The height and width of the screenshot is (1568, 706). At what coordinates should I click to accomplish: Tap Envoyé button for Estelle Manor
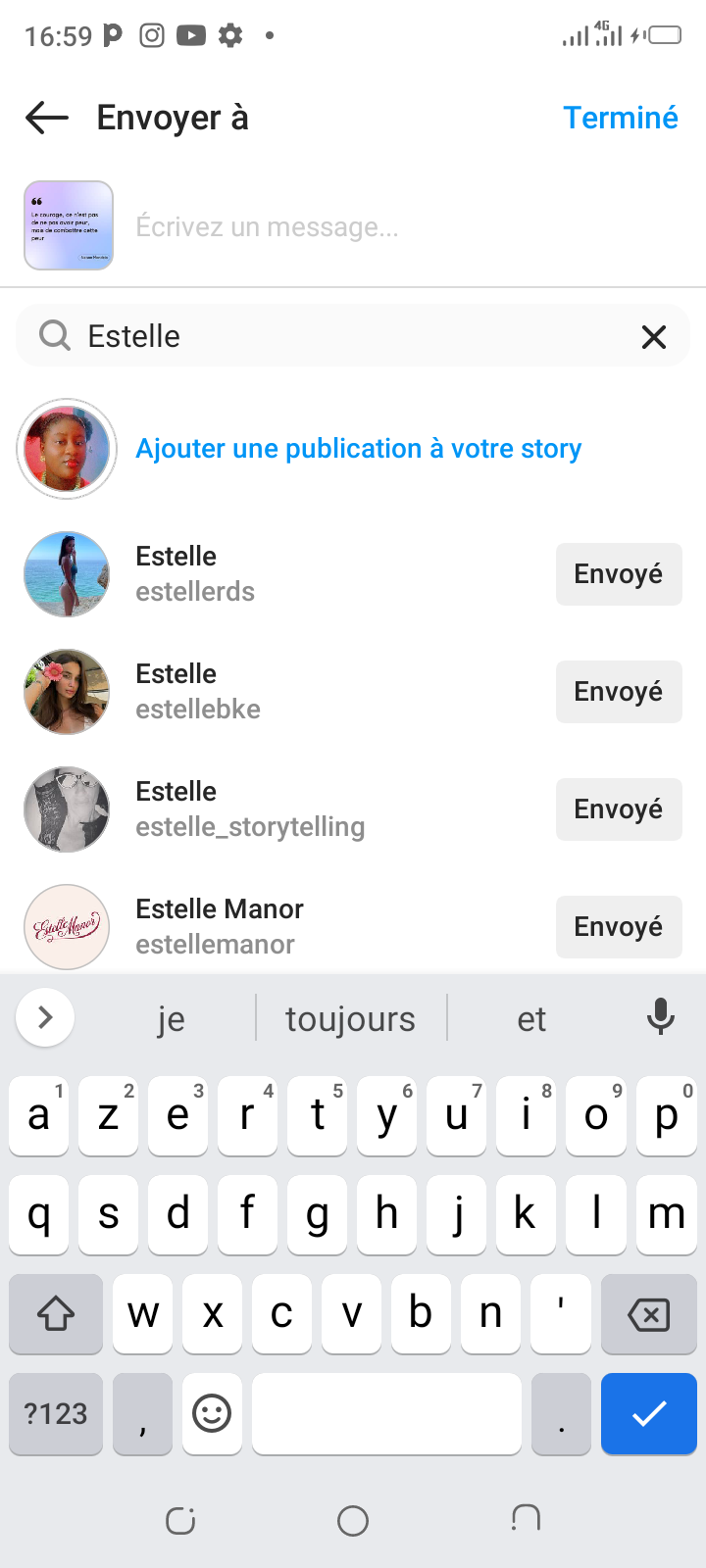pyautogui.click(x=618, y=927)
